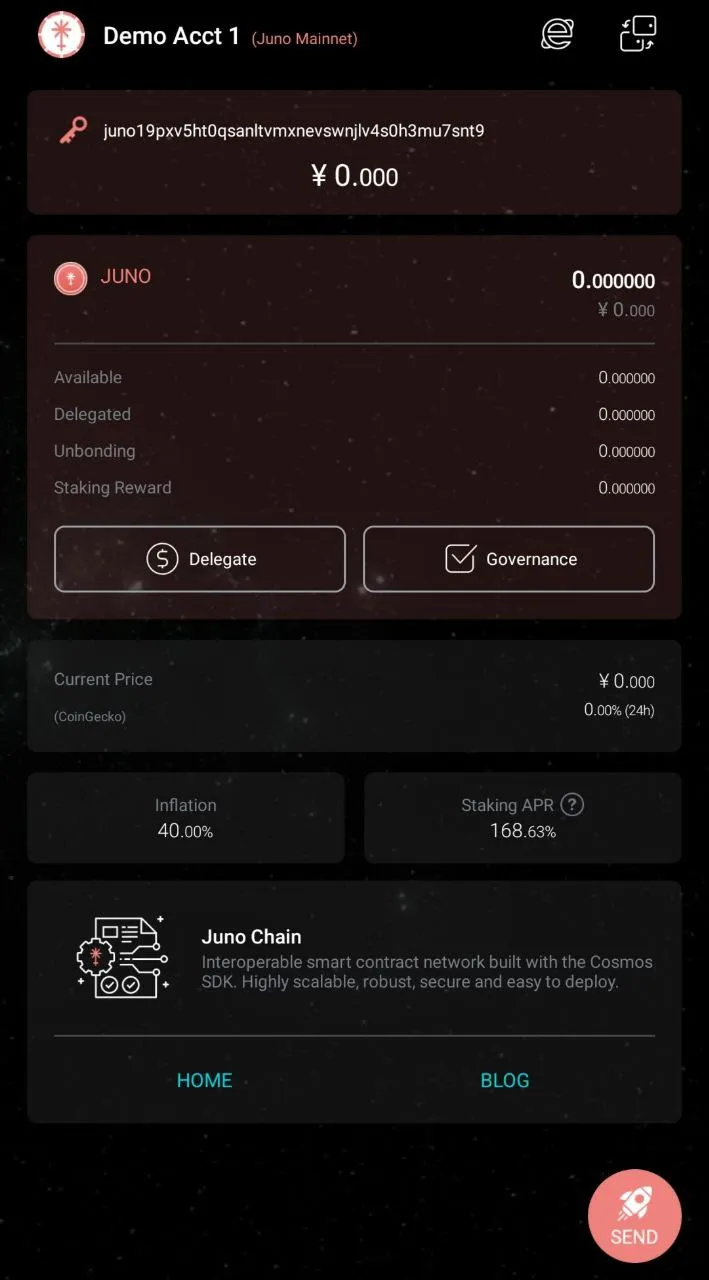Open the Current Price CoinGecko card

[354, 696]
